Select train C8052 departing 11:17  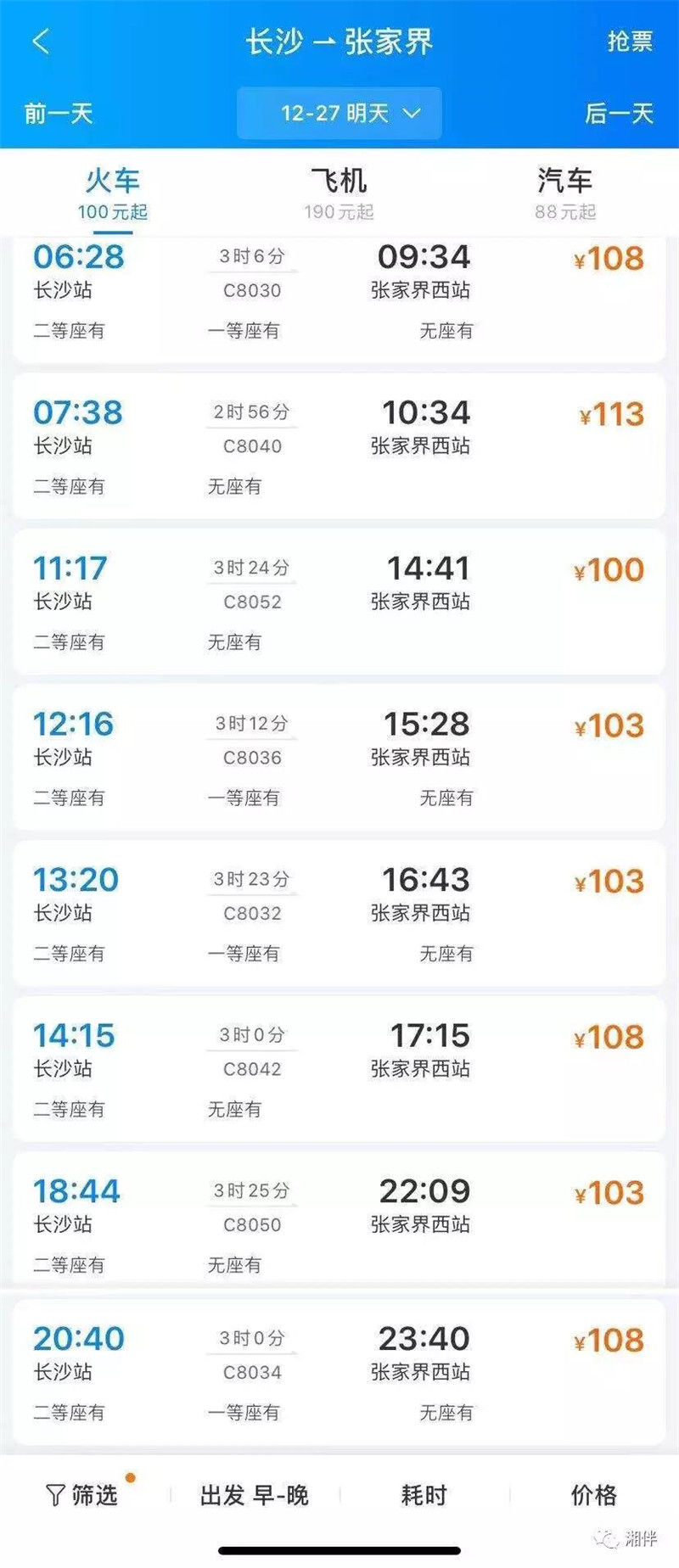(x=339, y=602)
